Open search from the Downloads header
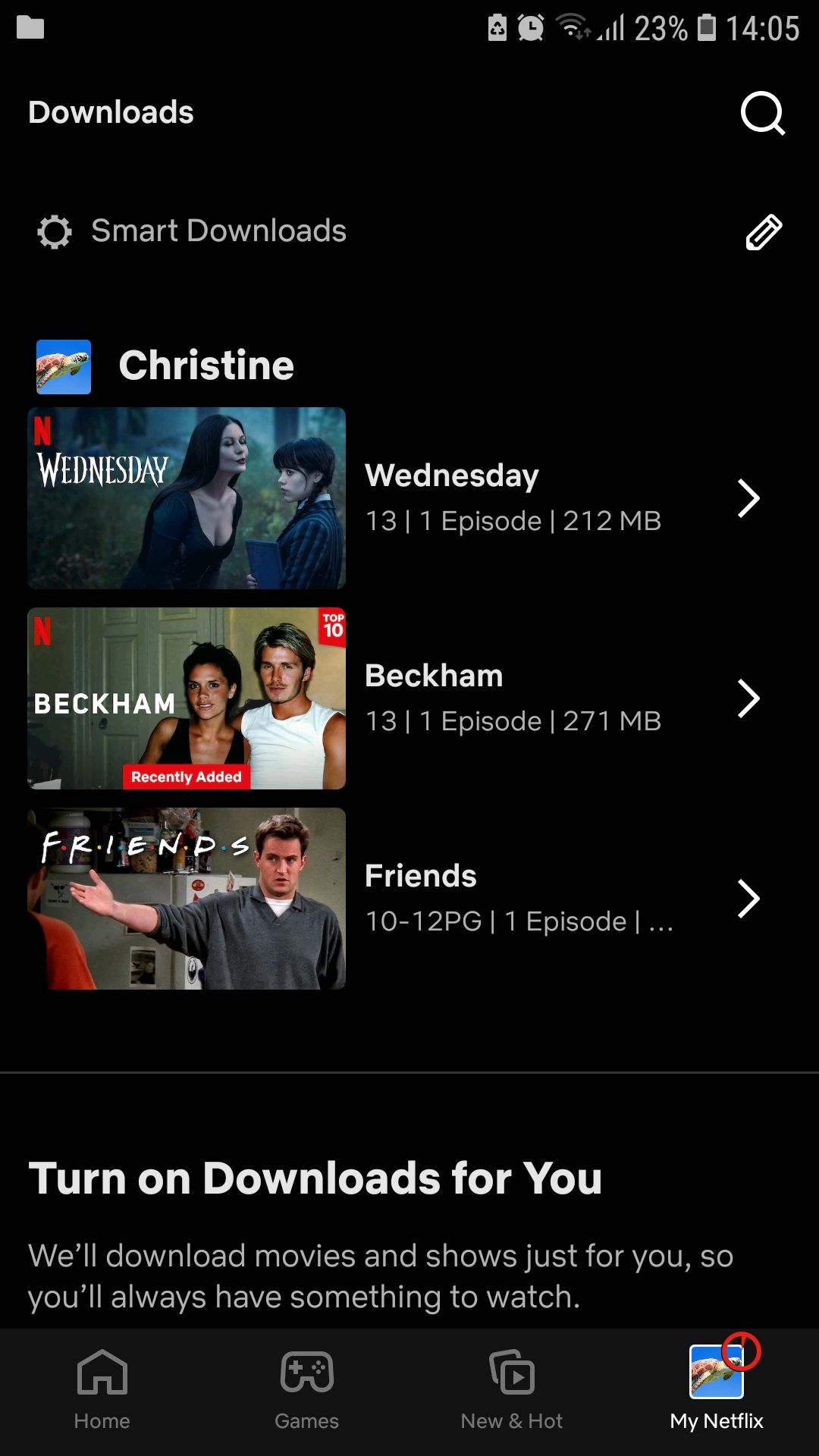 pyautogui.click(x=762, y=114)
